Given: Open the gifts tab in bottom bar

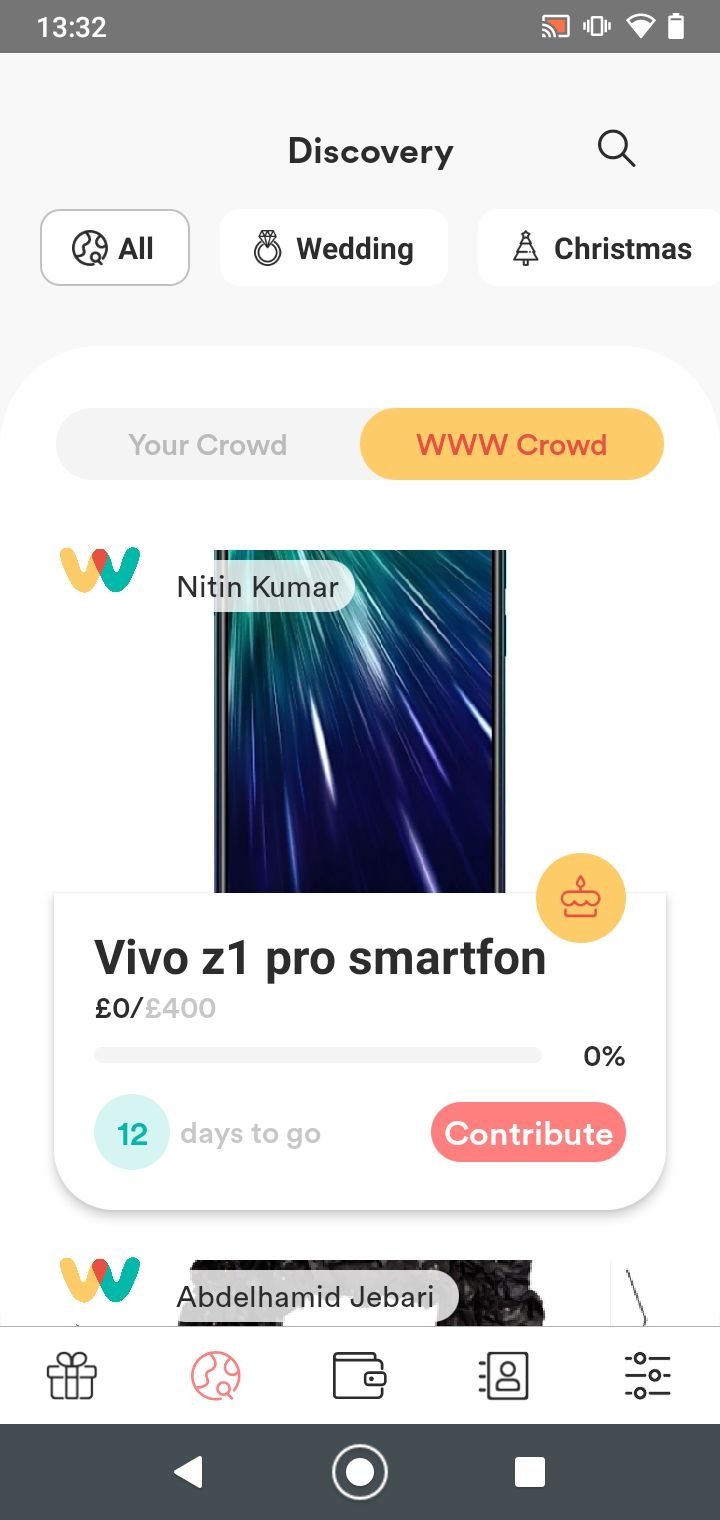Looking at the screenshot, I should [72, 1375].
